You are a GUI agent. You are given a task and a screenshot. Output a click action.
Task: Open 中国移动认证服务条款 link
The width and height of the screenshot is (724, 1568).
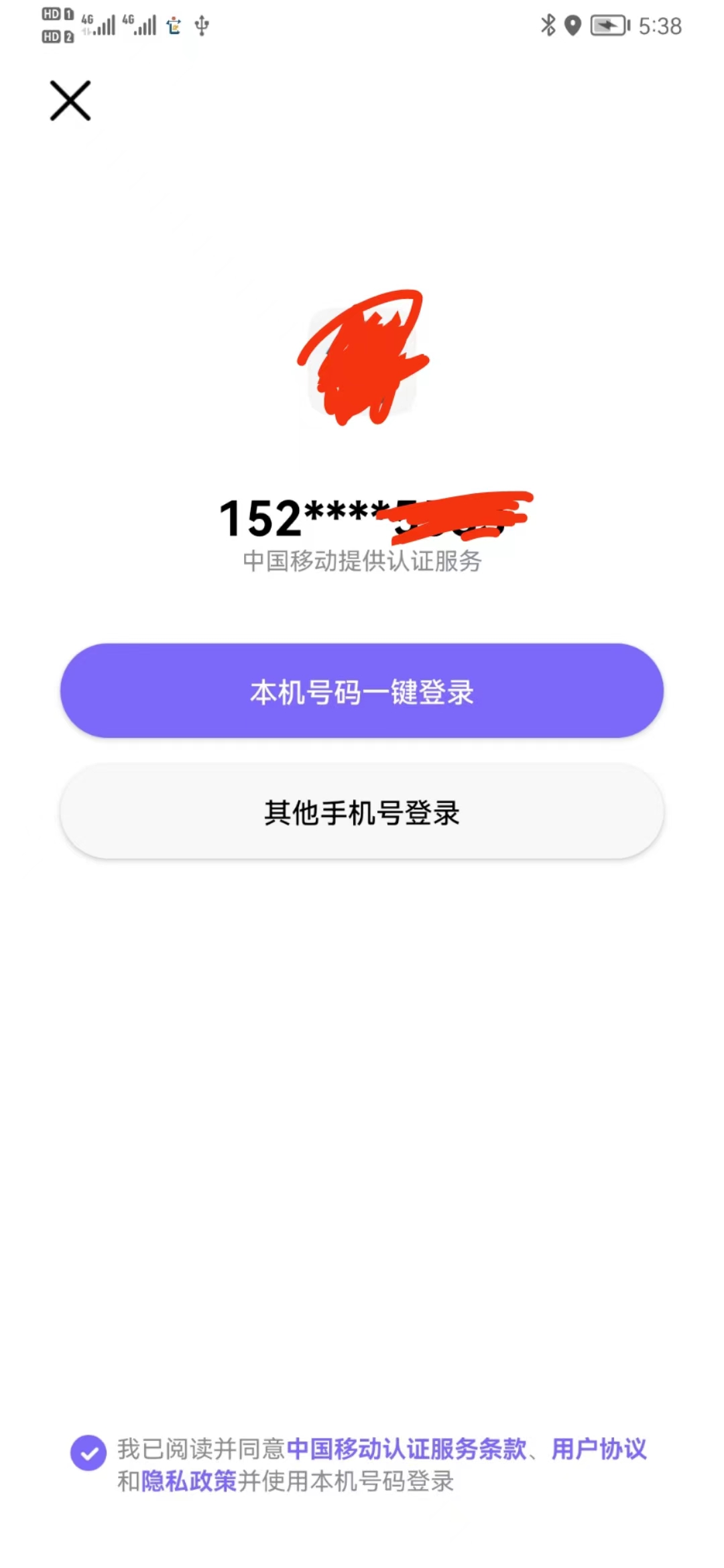pos(406,1449)
